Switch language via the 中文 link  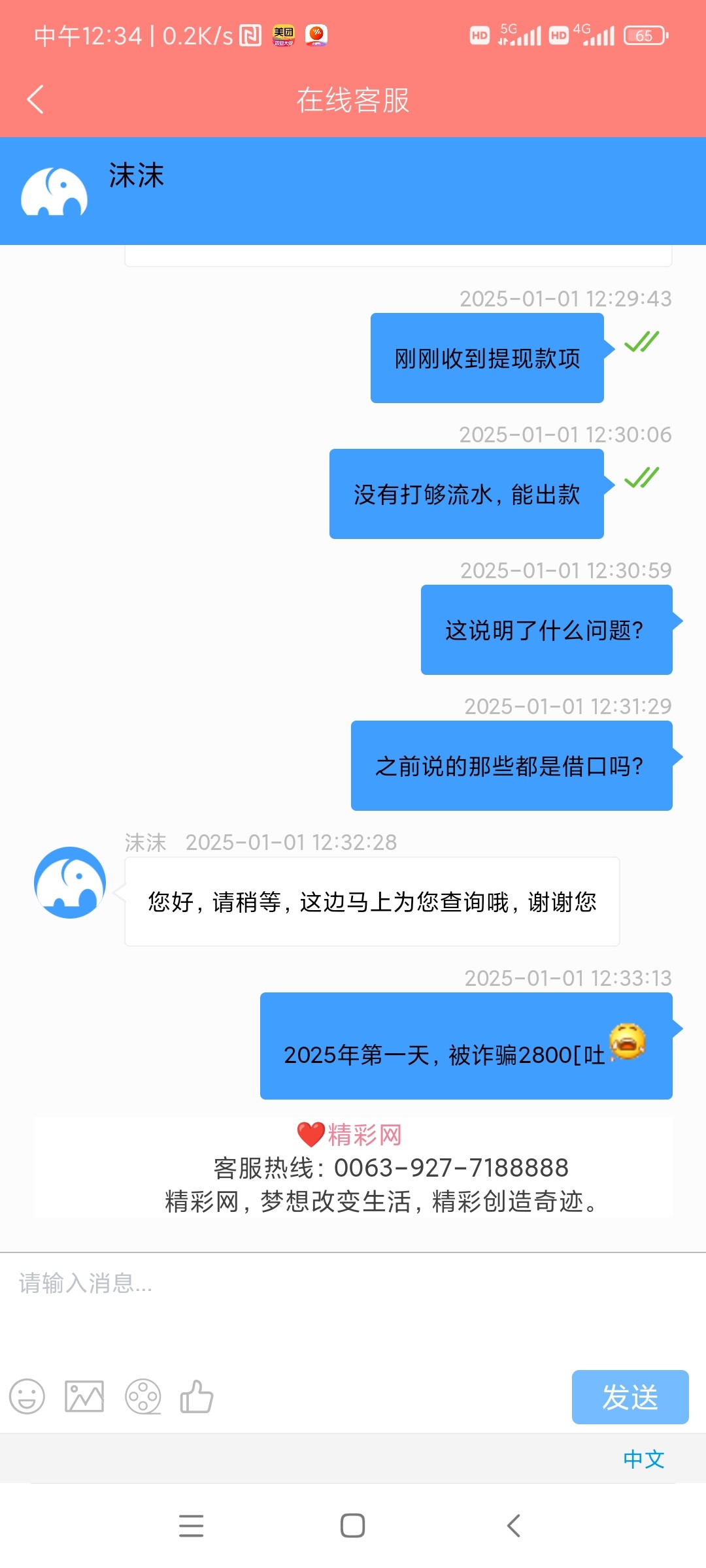point(645,1458)
